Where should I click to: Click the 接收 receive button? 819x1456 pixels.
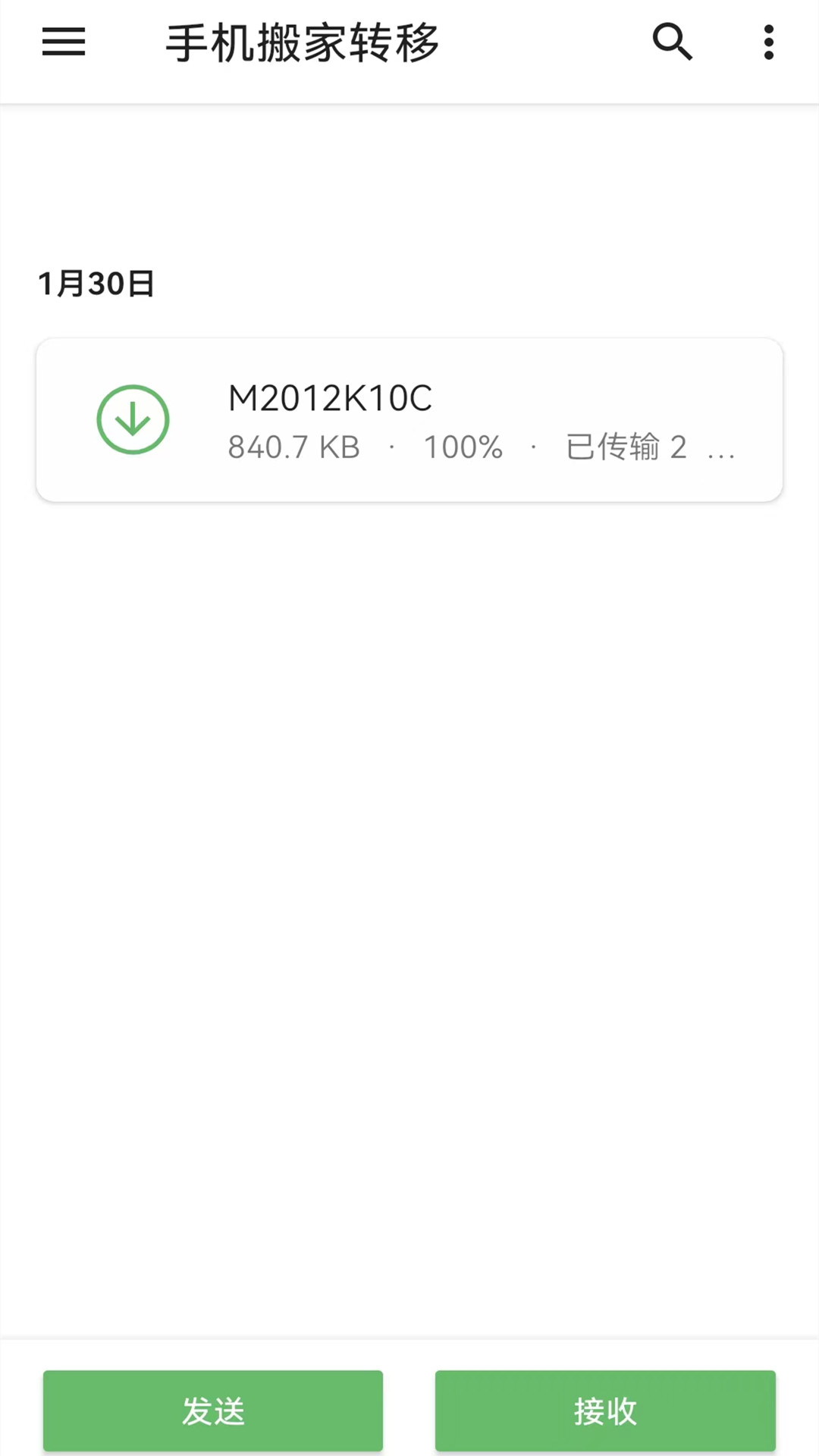(605, 1411)
